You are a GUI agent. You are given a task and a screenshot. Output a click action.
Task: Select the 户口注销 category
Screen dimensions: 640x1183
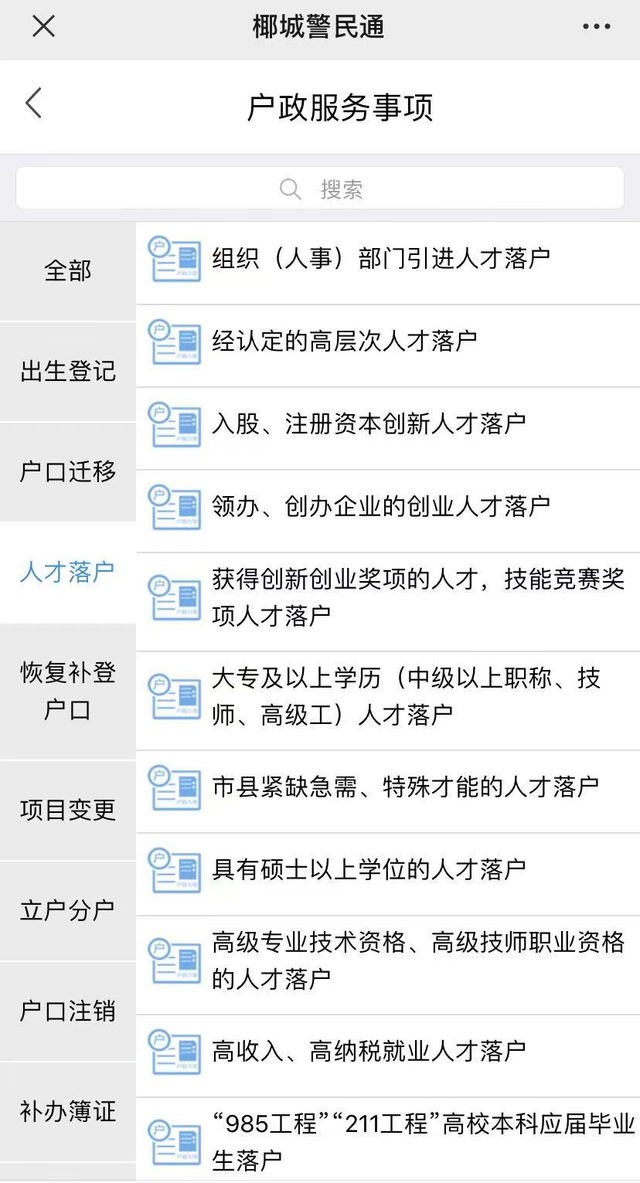68,1011
